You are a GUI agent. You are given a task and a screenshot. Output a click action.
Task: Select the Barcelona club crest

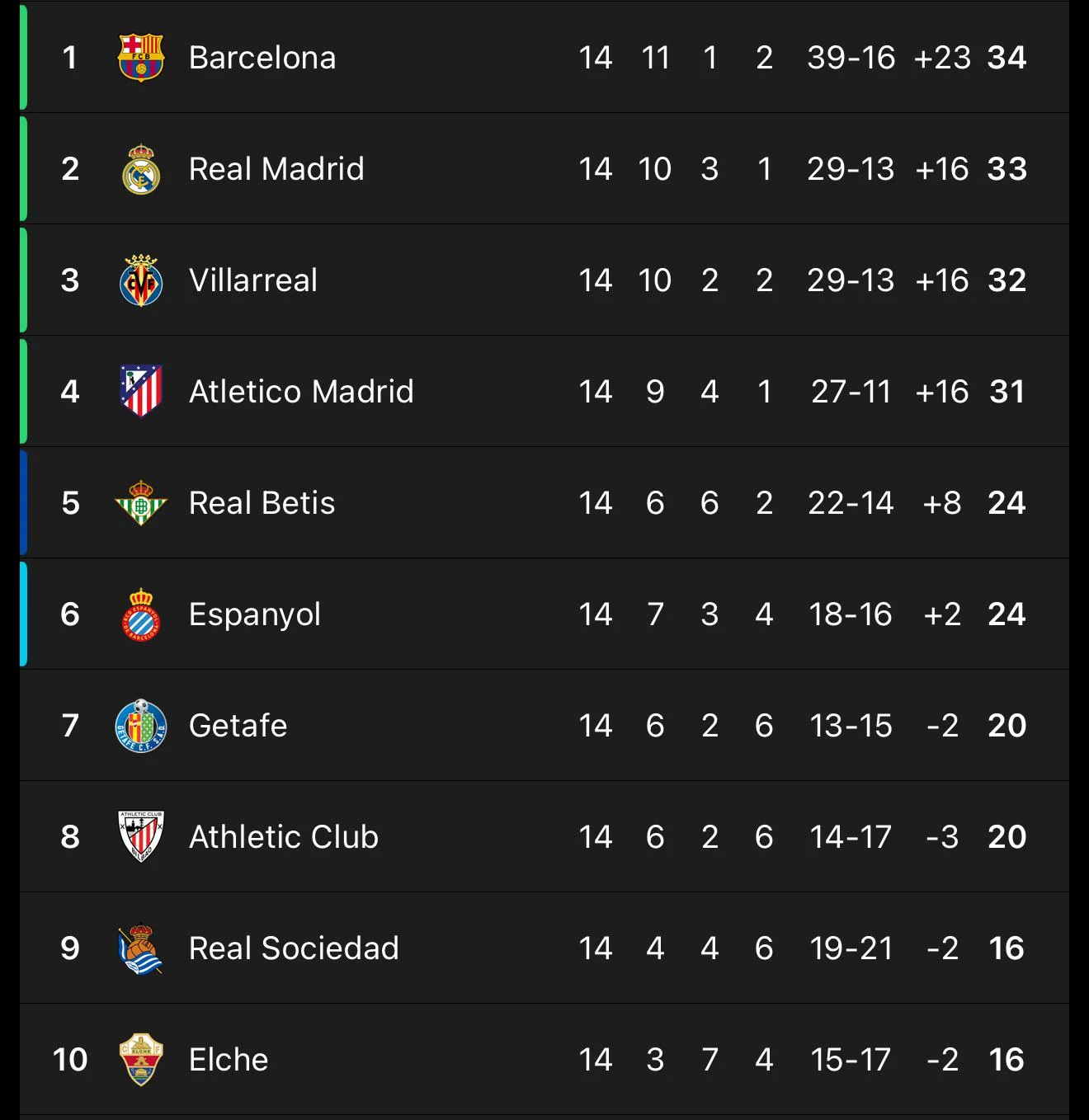click(140, 57)
